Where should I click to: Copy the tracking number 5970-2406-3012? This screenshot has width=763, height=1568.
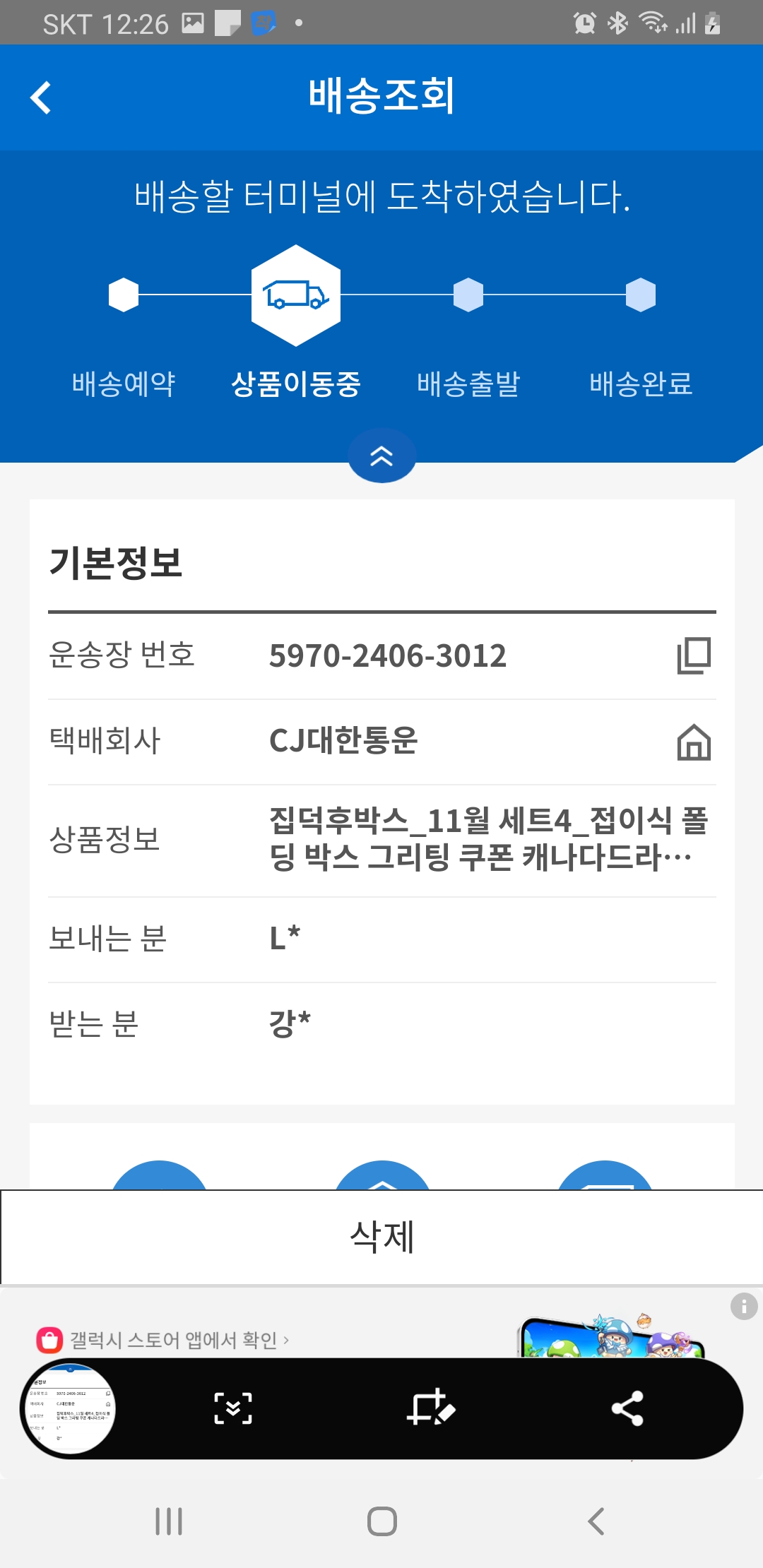[x=694, y=655]
